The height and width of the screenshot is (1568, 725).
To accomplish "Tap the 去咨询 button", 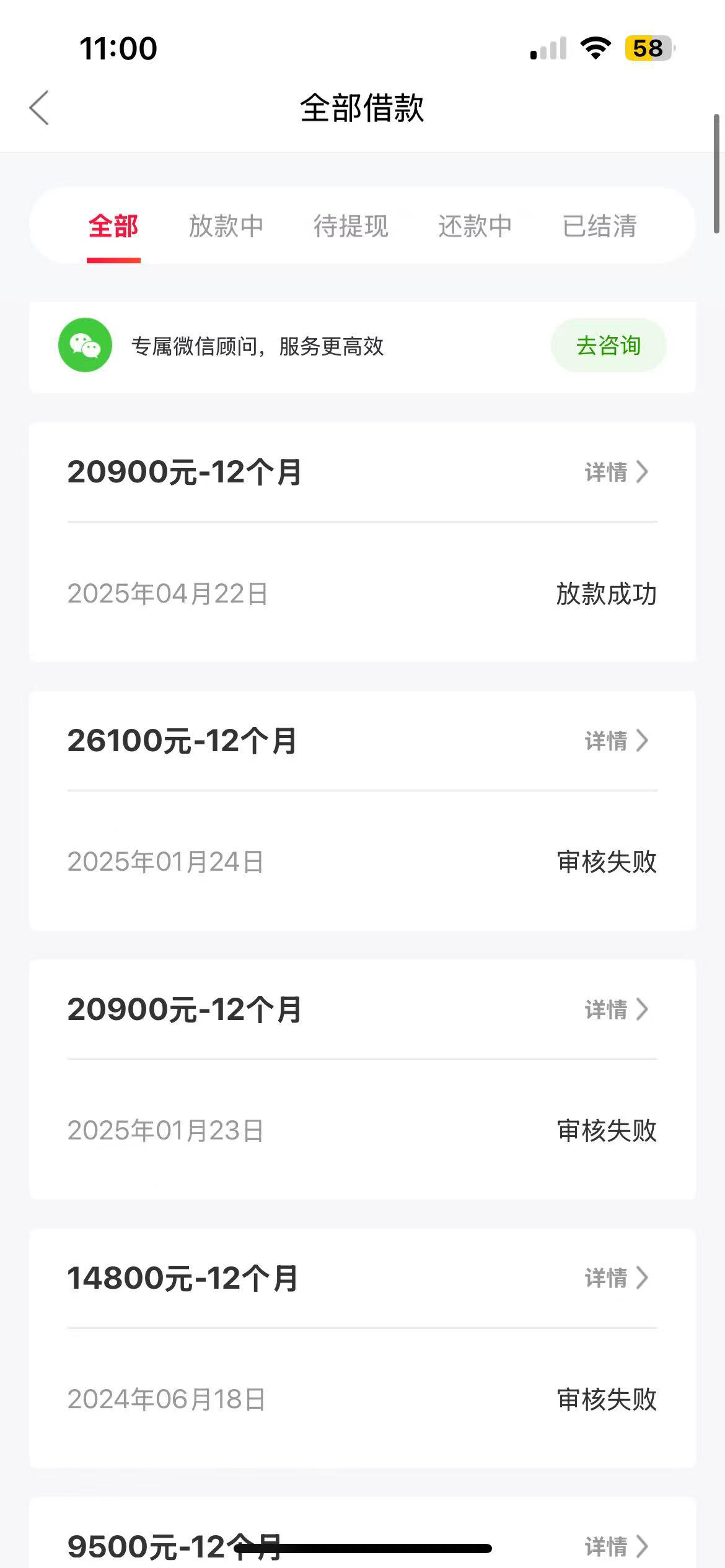I will [609, 346].
